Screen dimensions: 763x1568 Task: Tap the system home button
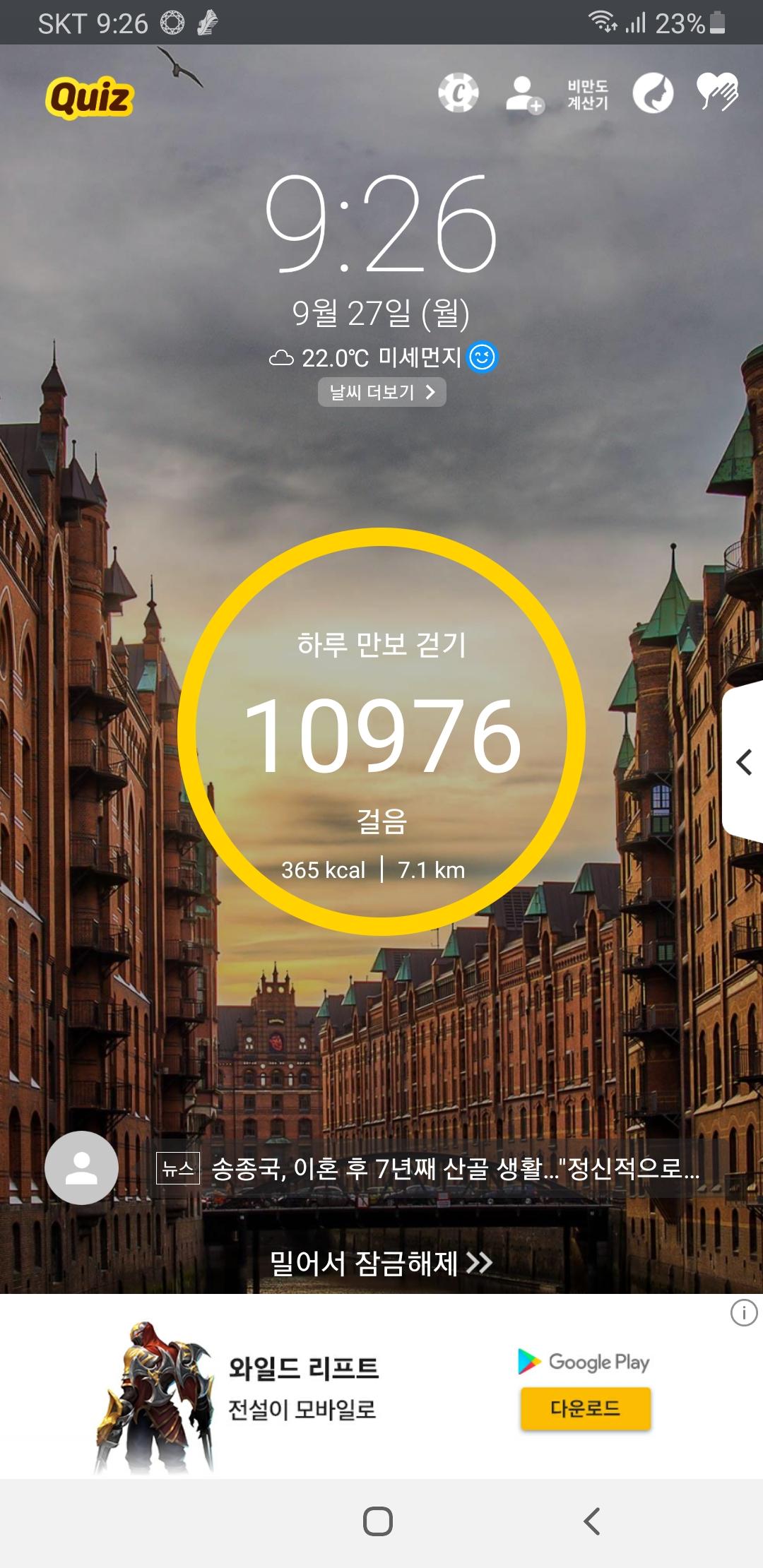pyautogui.click(x=378, y=1521)
